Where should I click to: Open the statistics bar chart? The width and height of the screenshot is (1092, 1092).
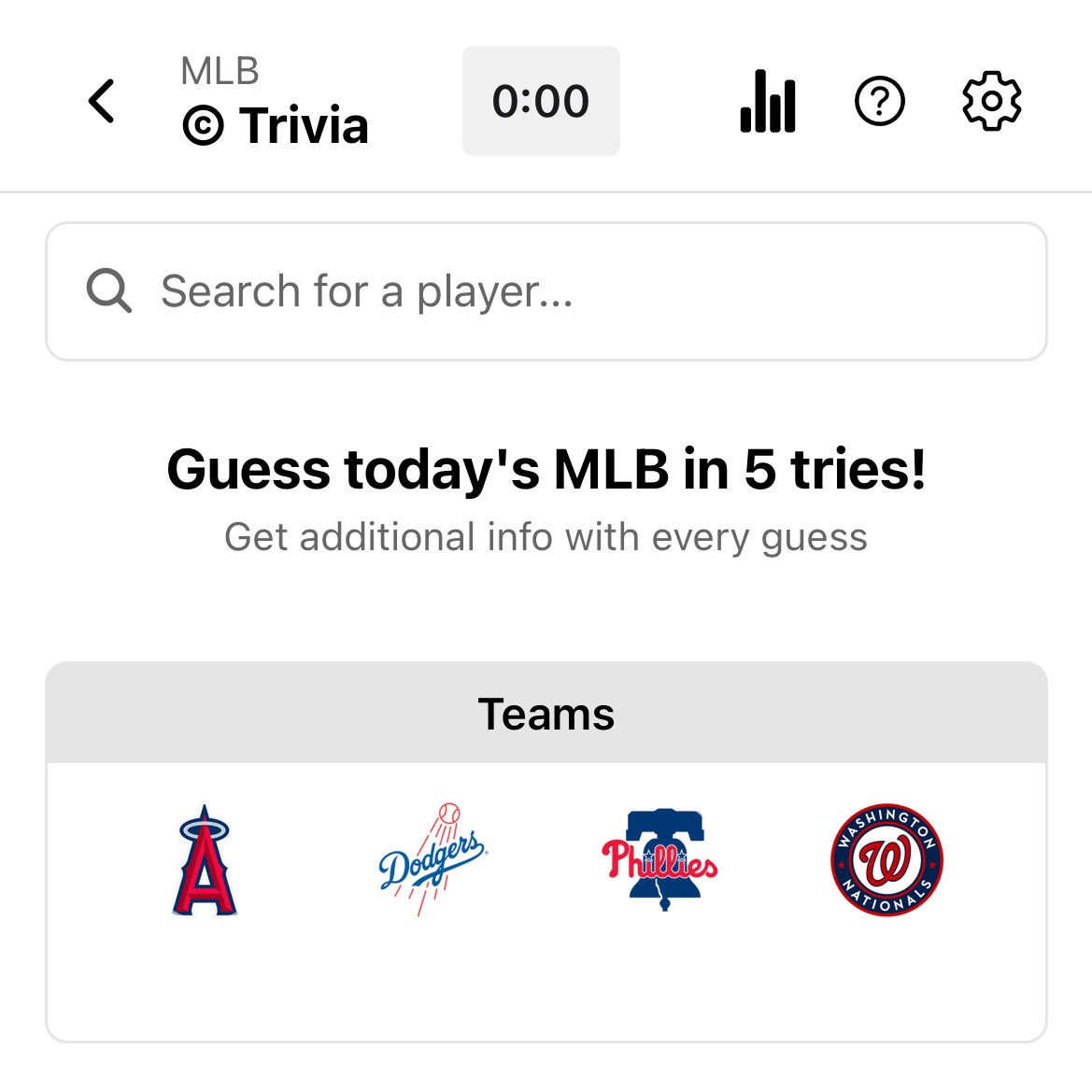coord(768,101)
